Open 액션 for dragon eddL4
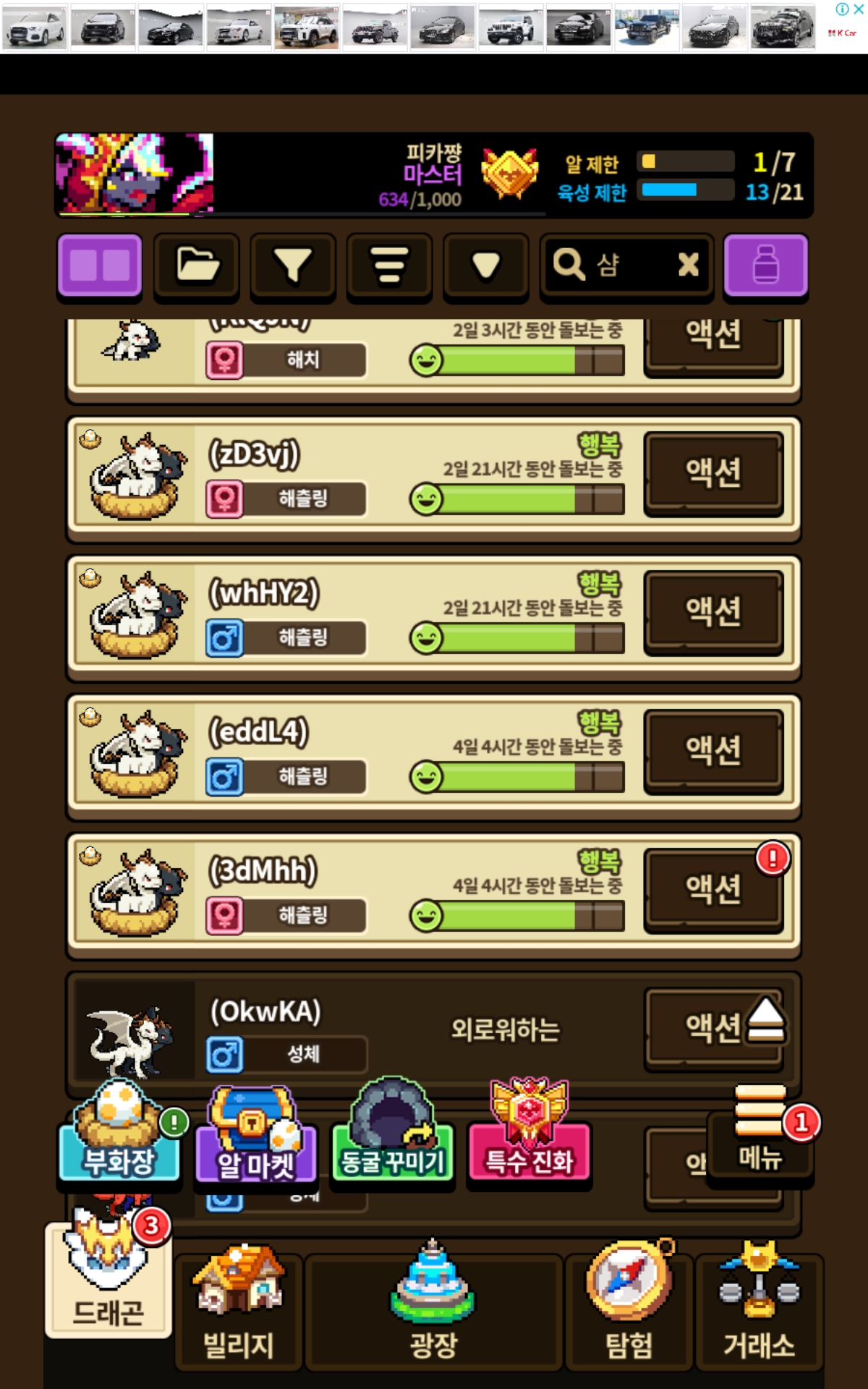The width and height of the screenshot is (868, 1389). [713, 749]
